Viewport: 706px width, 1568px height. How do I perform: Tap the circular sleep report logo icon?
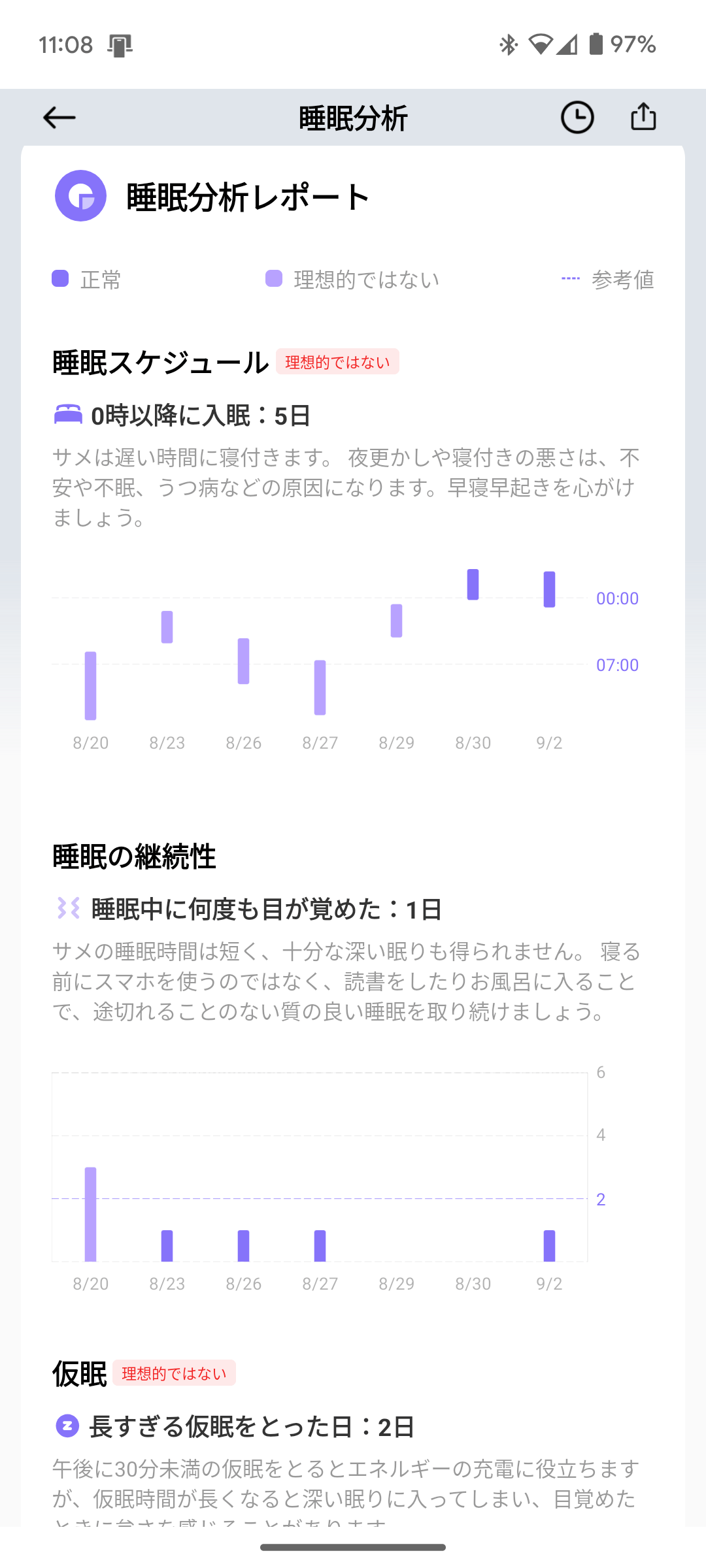point(80,196)
